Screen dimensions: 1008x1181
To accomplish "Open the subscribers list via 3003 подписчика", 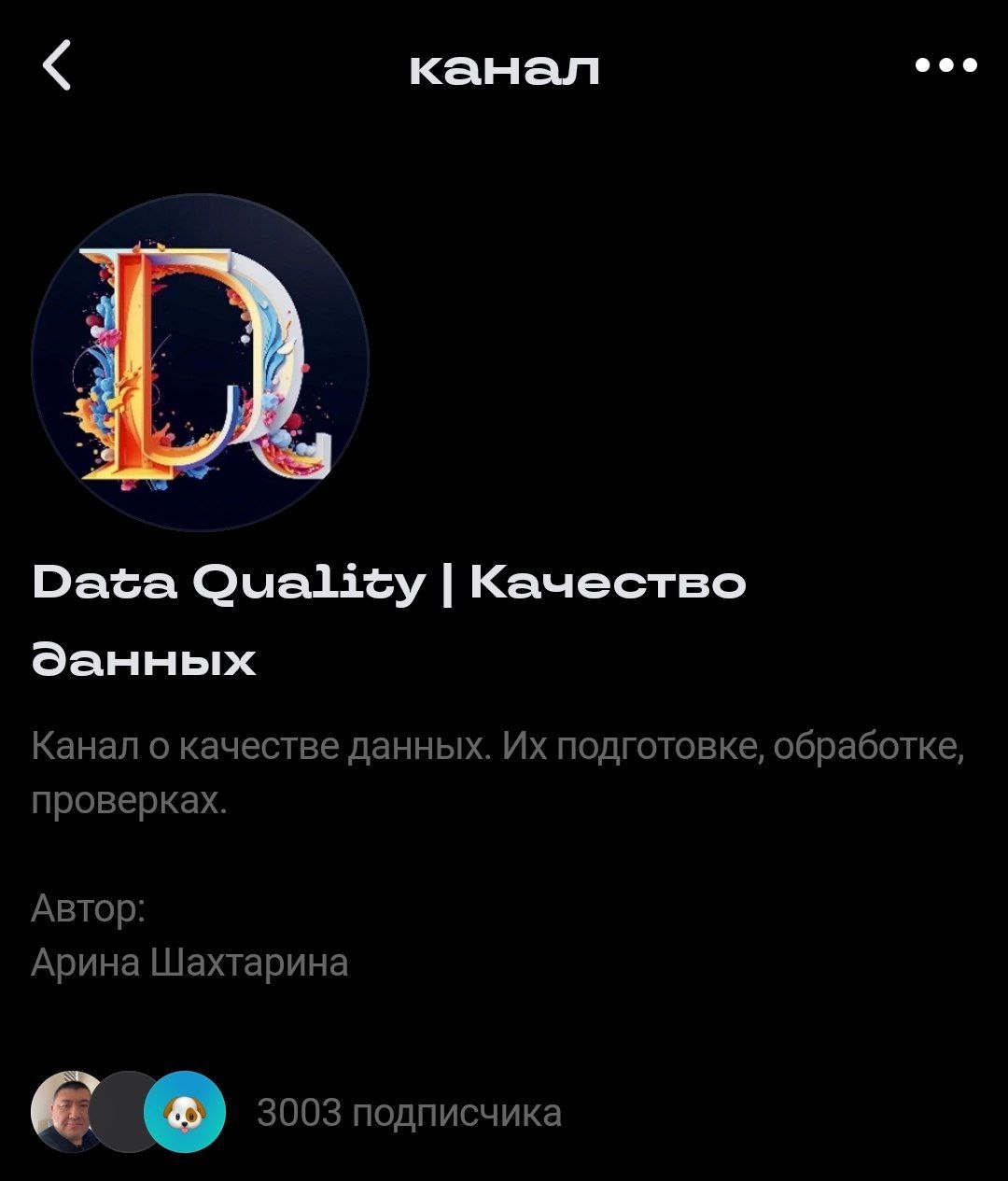I will click(409, 1111).
